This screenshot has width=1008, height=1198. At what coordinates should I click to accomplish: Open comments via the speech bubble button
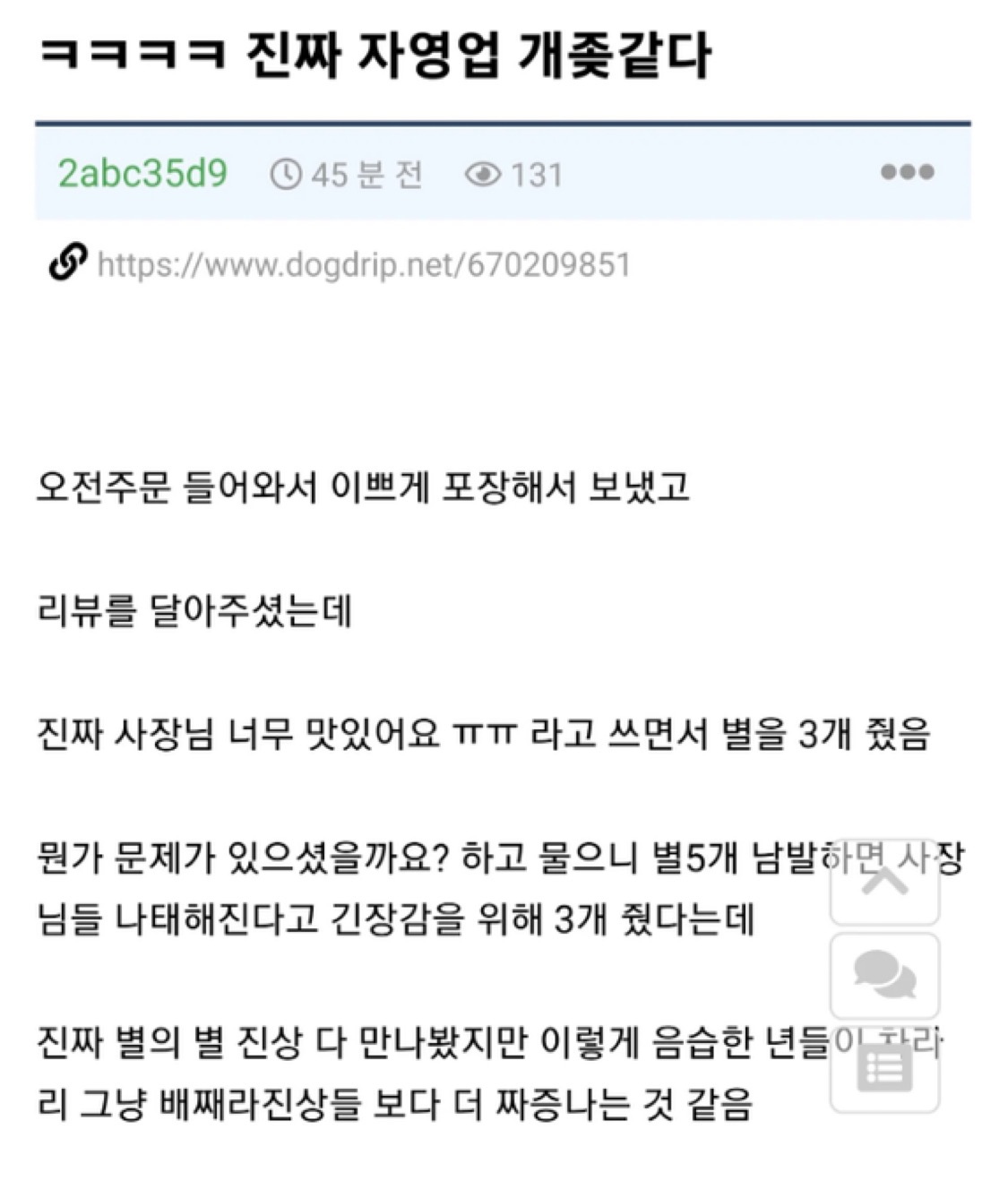click(884, 975)
